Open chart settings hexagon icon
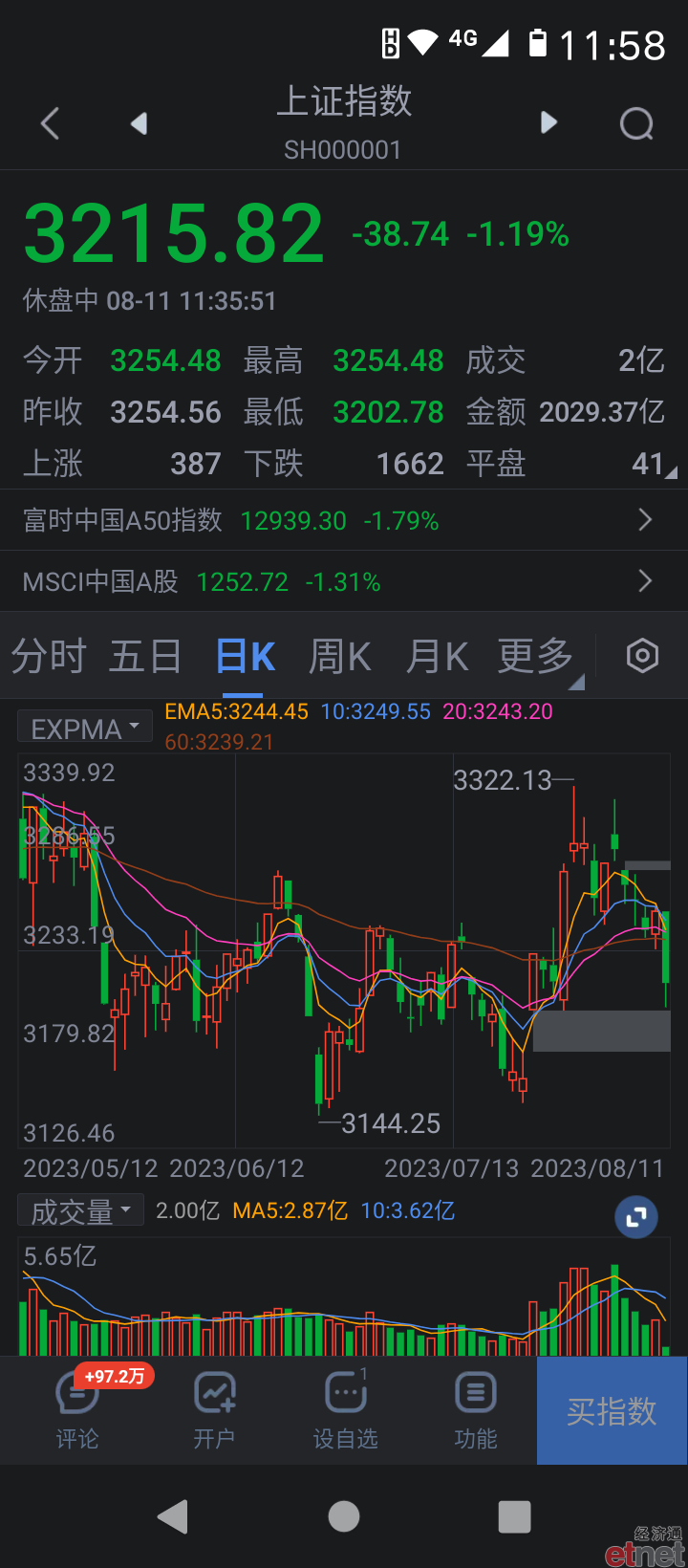 (x=642, y=656)
